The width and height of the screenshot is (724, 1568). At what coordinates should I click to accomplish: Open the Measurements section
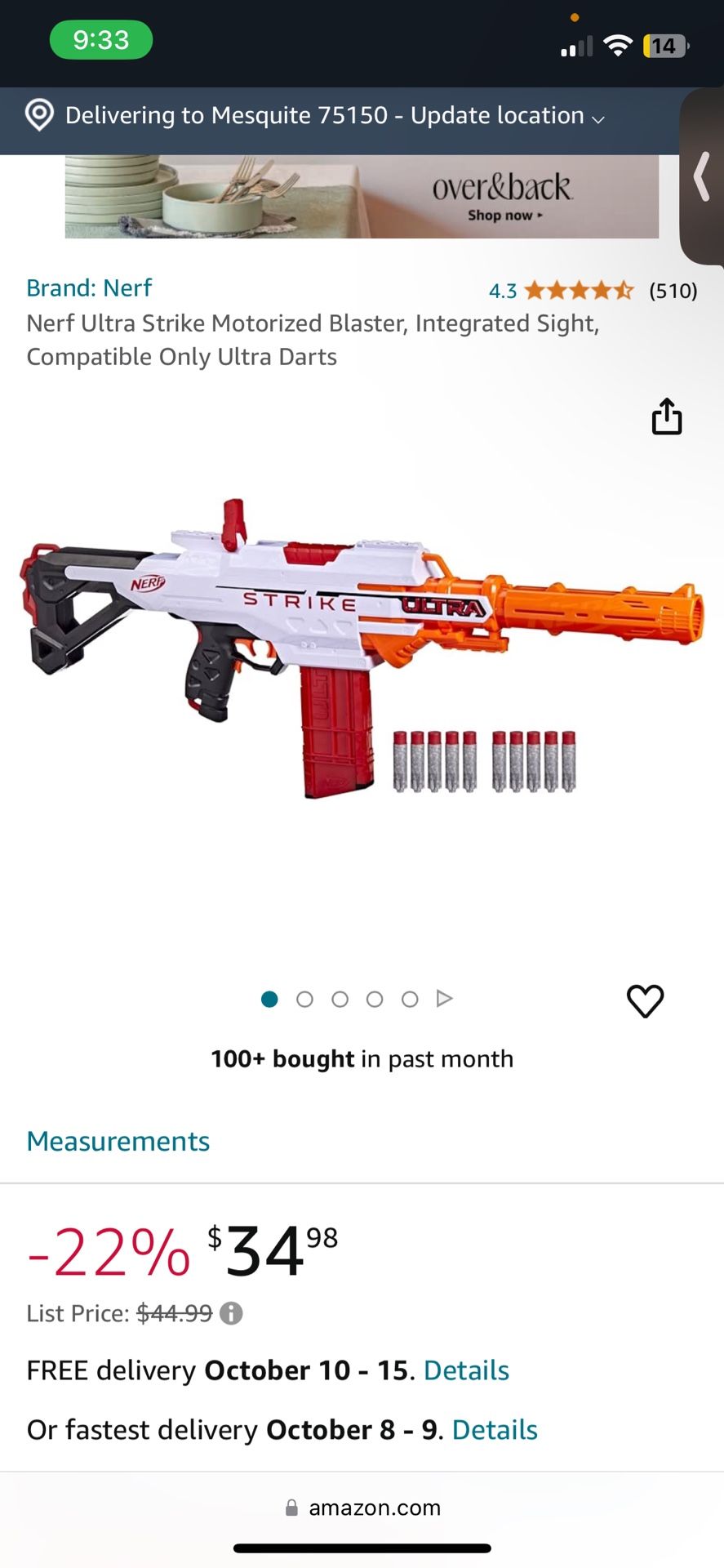point(118,1141)
